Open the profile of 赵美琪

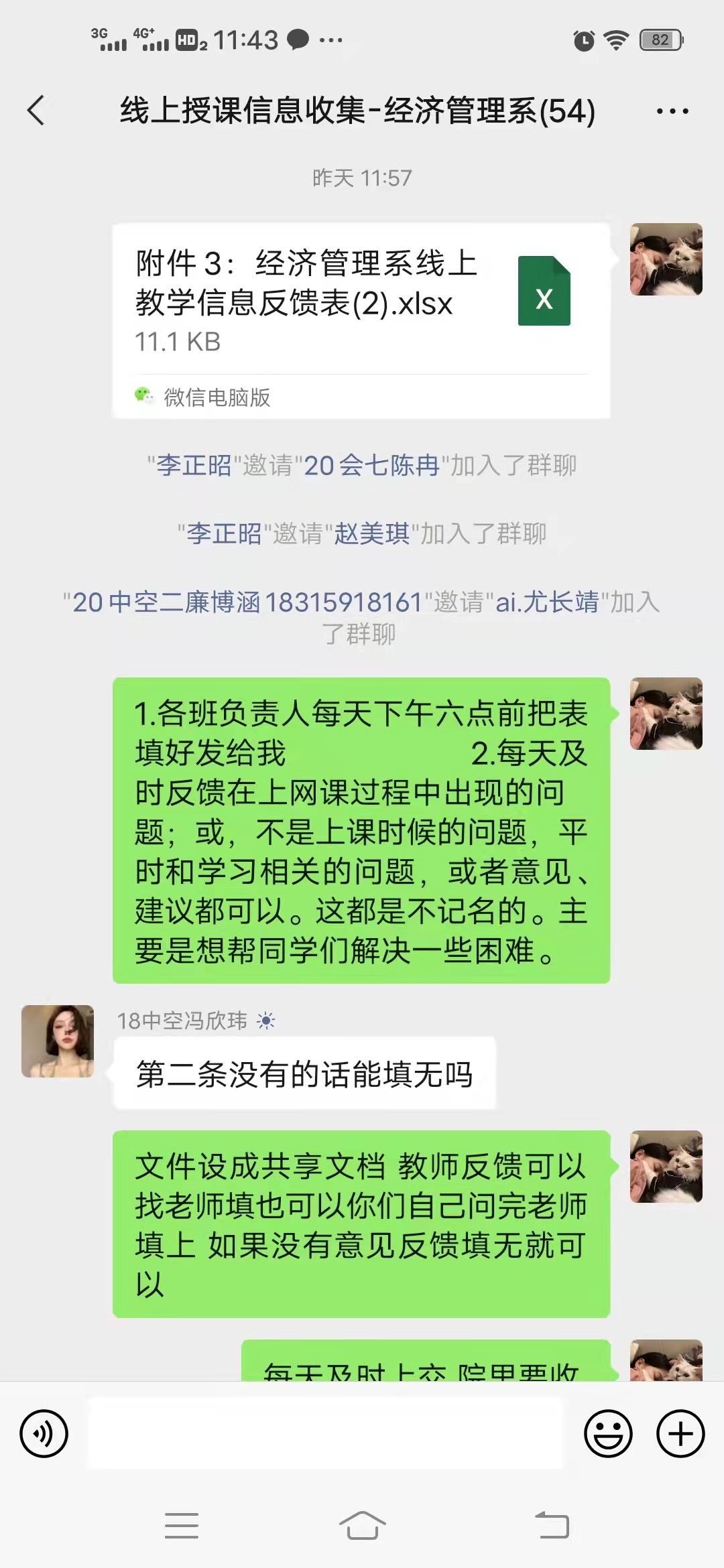pyautogui.click(x=372, y=533)
